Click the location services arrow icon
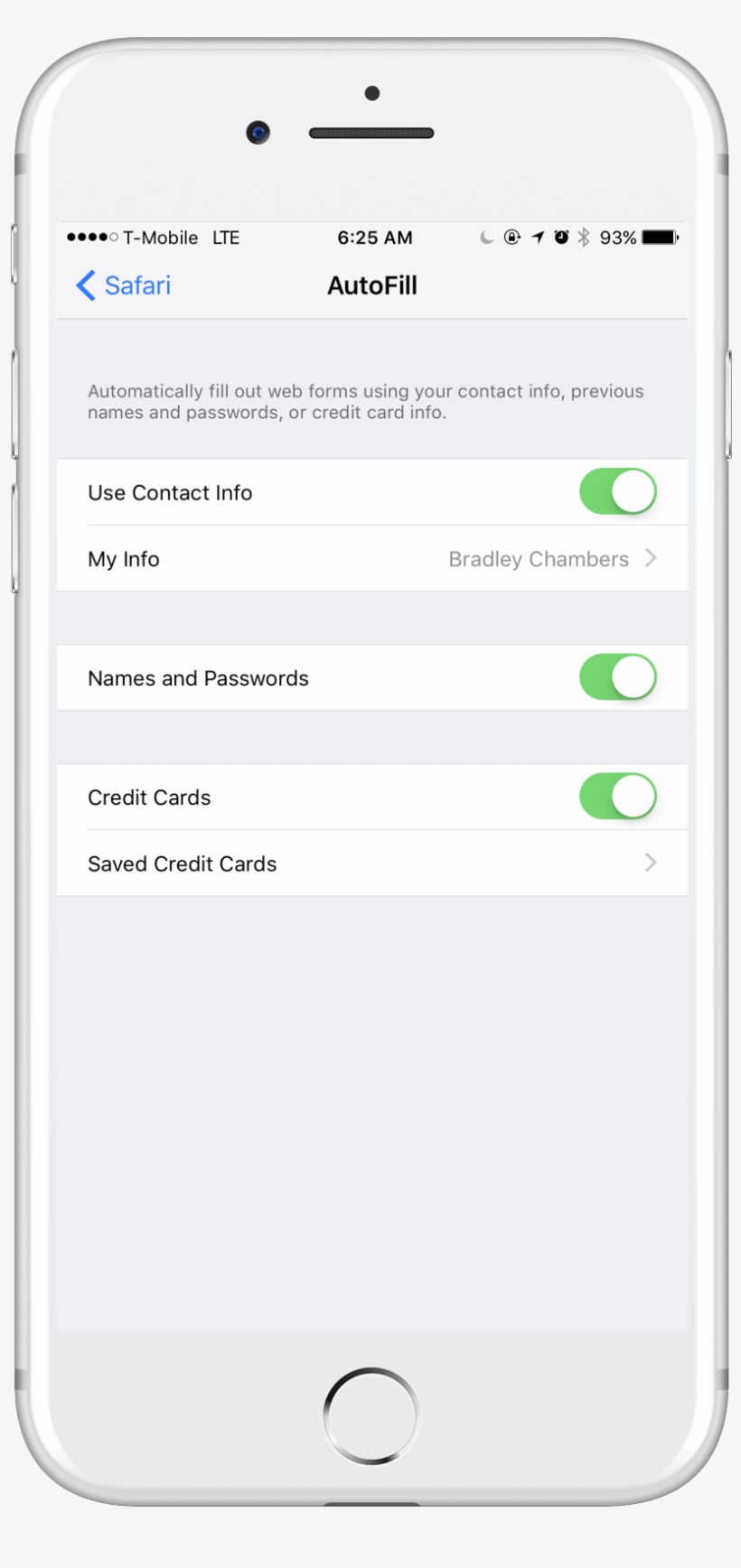 (x=538, y=237)
